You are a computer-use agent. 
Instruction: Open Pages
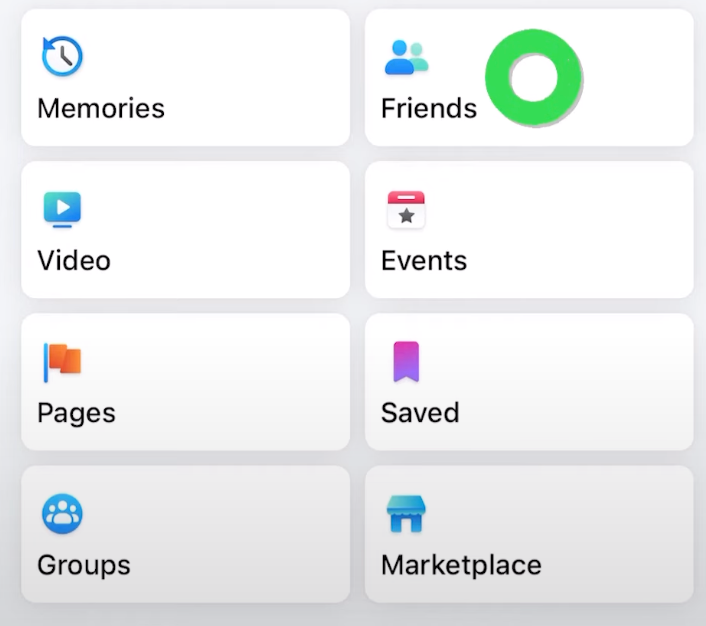tap(185, 382)
